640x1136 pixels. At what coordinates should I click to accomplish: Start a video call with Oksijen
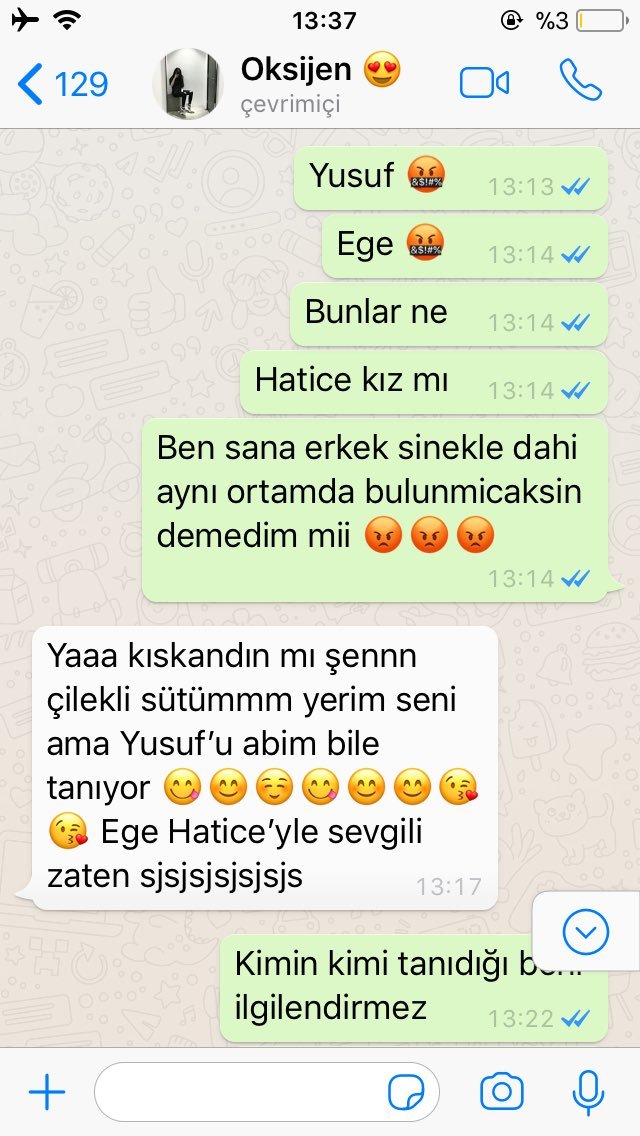pos(485,84)
